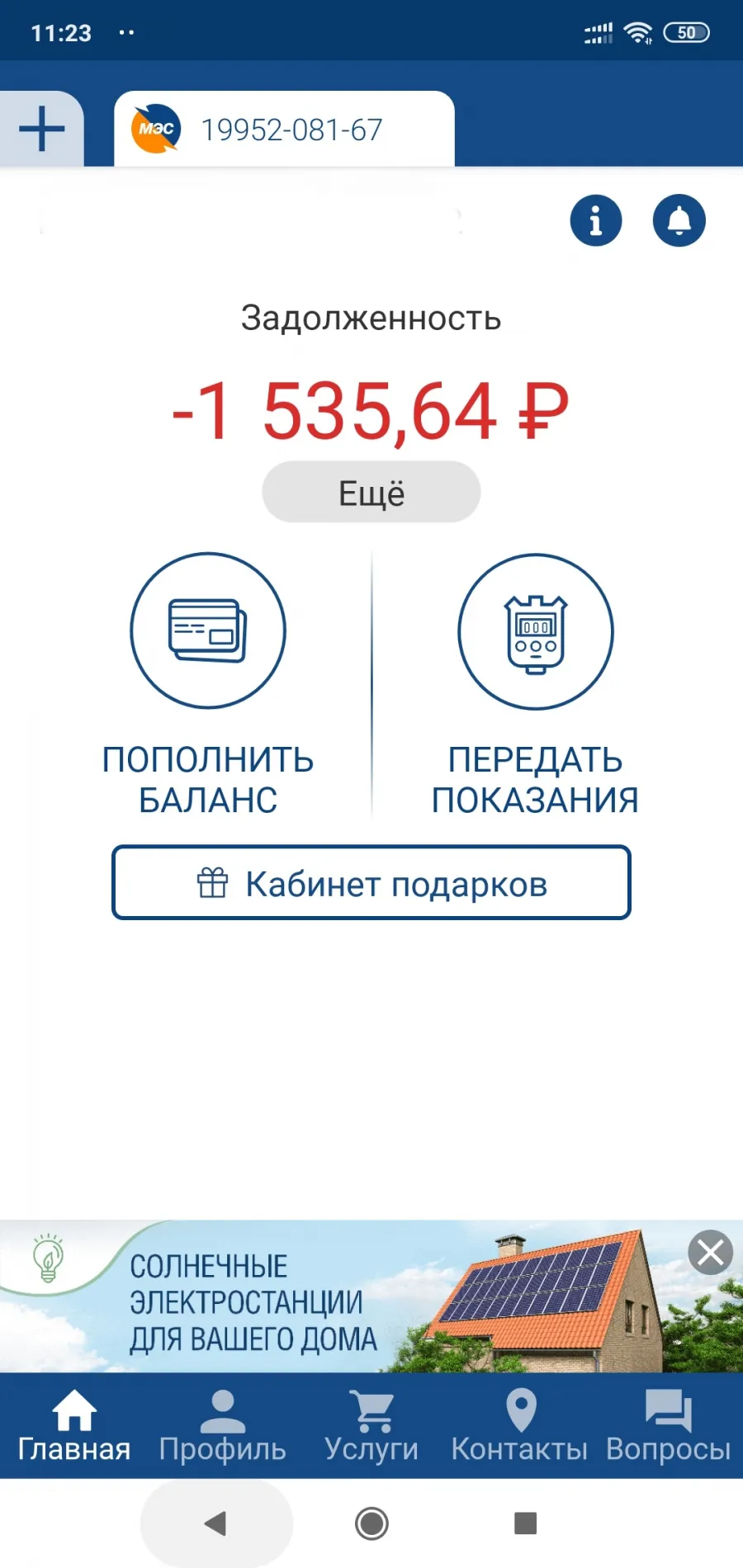Switch to the Услуги tab
Viewport: 743px width, 1568px height.
tap(371, 1426)
